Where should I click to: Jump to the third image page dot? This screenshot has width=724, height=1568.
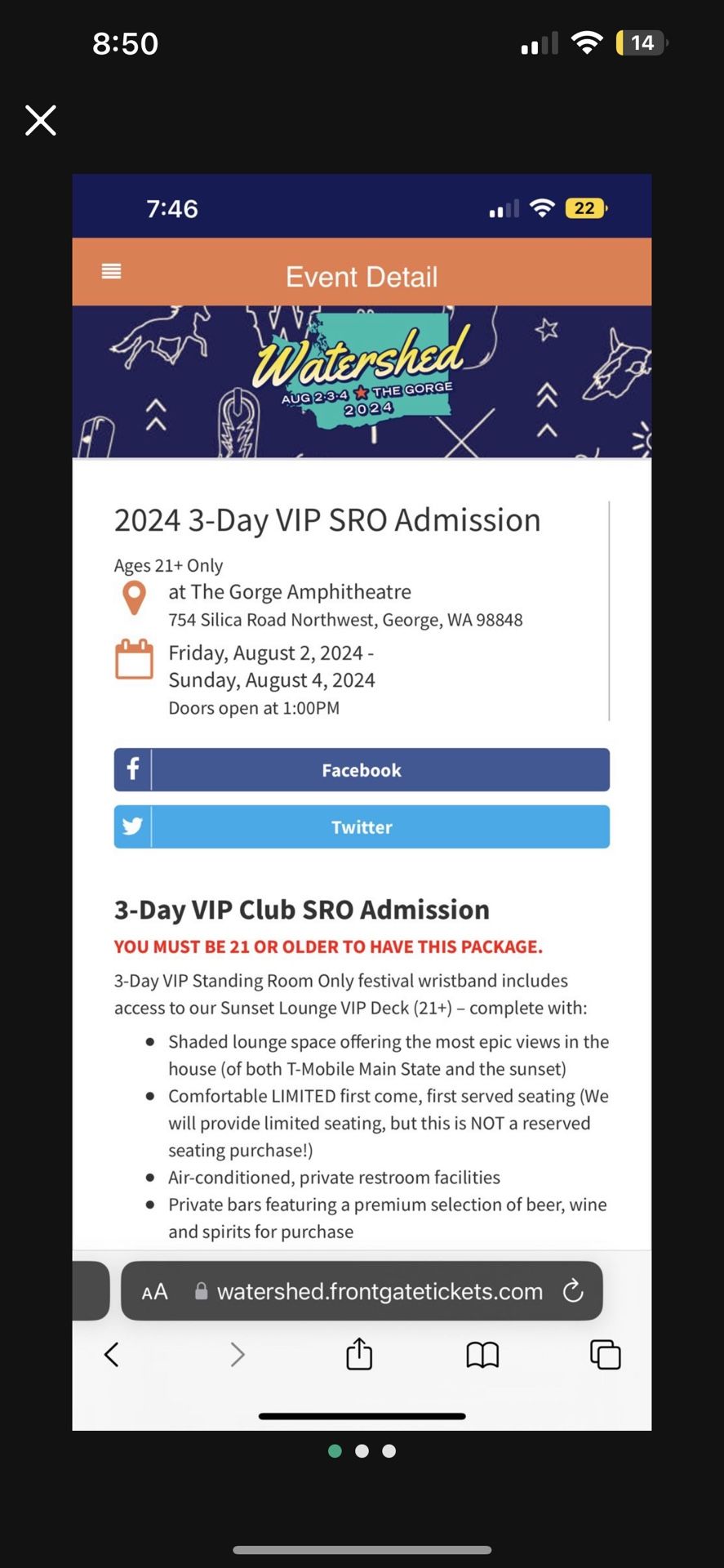click(x=389, y=1451)
